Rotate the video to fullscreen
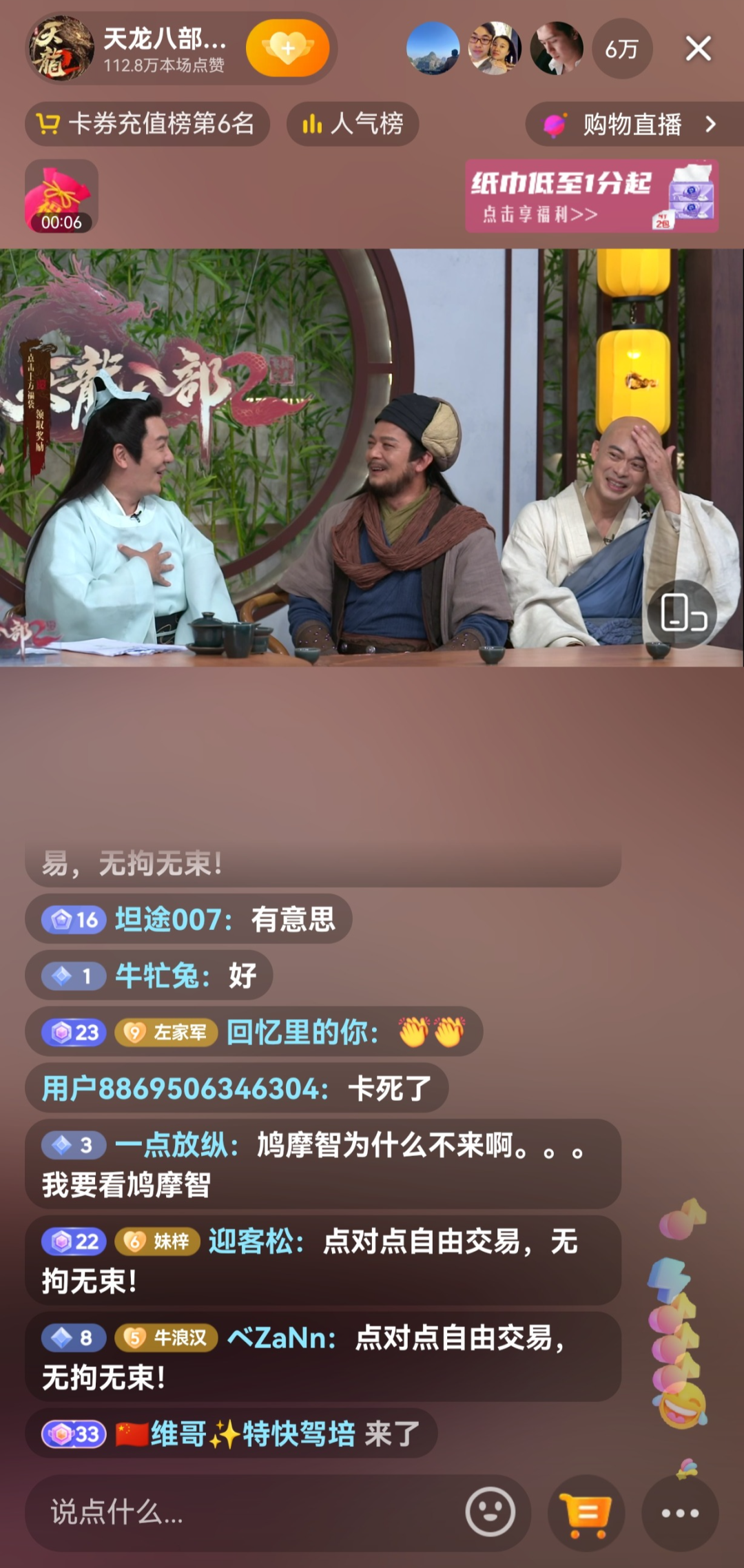Screen dimensions: 744x1568 683,614
